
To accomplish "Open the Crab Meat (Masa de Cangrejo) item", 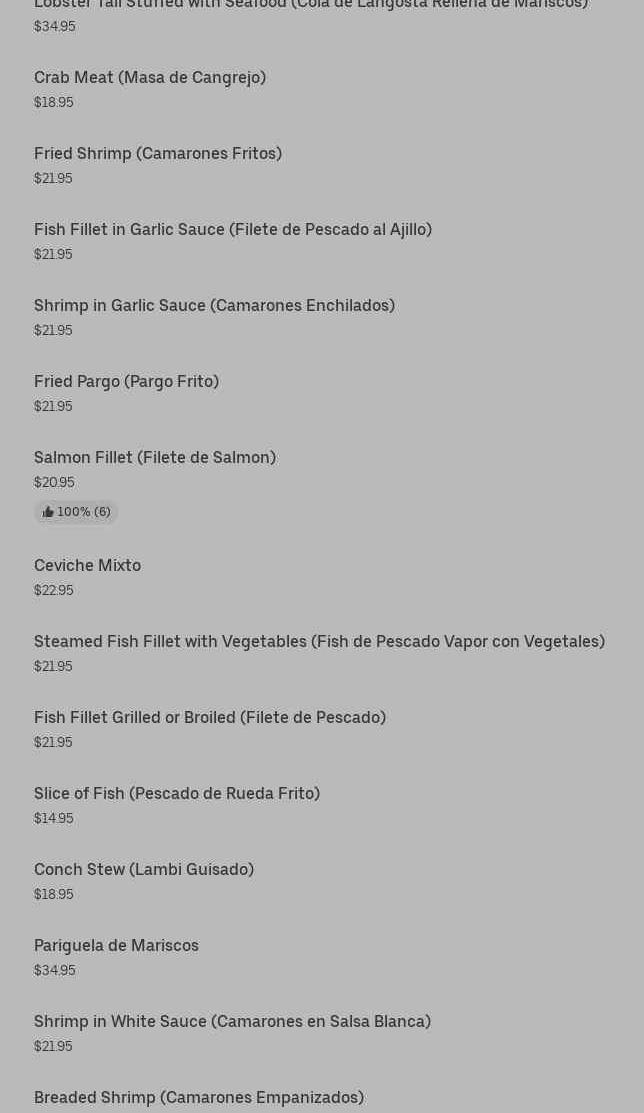I will [x=150, y=78].
